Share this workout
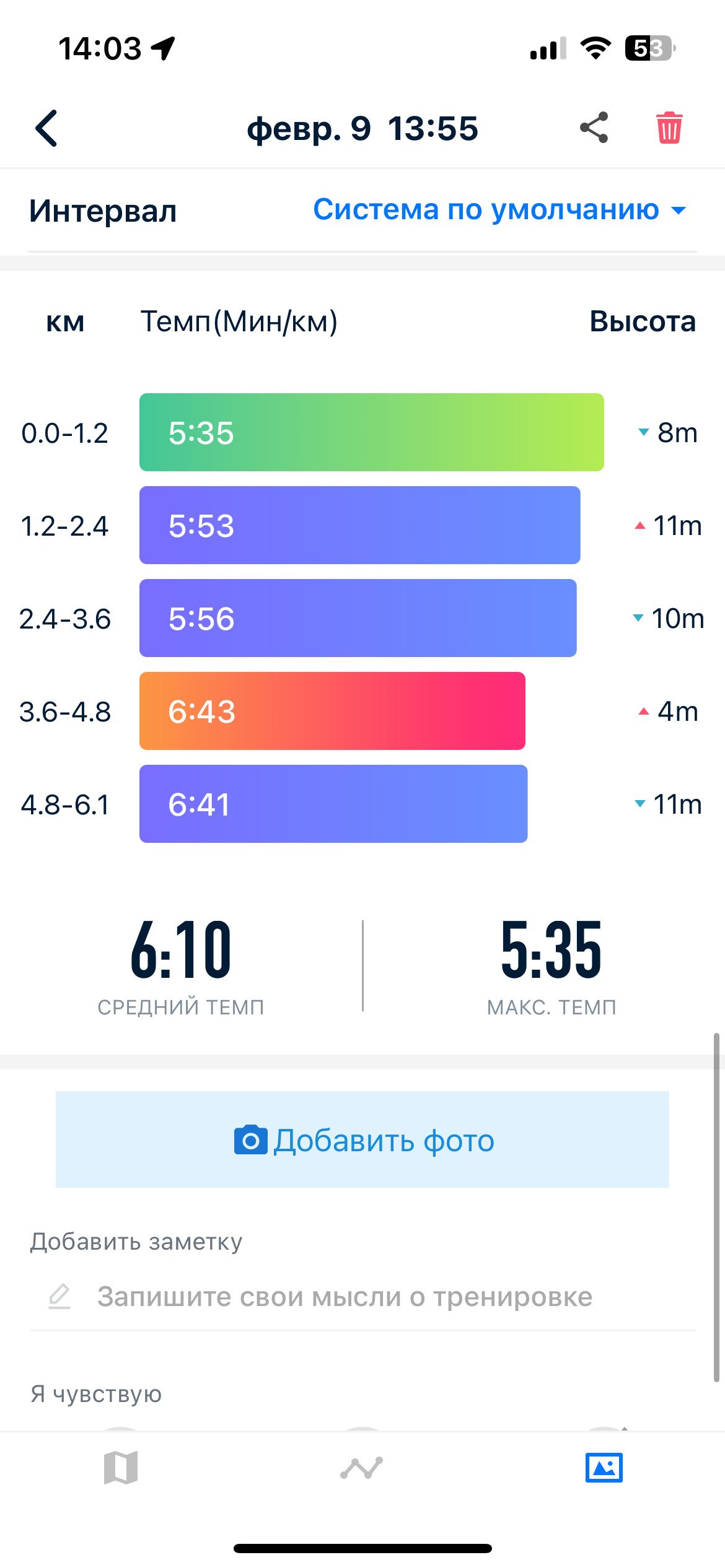 click(594, 128)
